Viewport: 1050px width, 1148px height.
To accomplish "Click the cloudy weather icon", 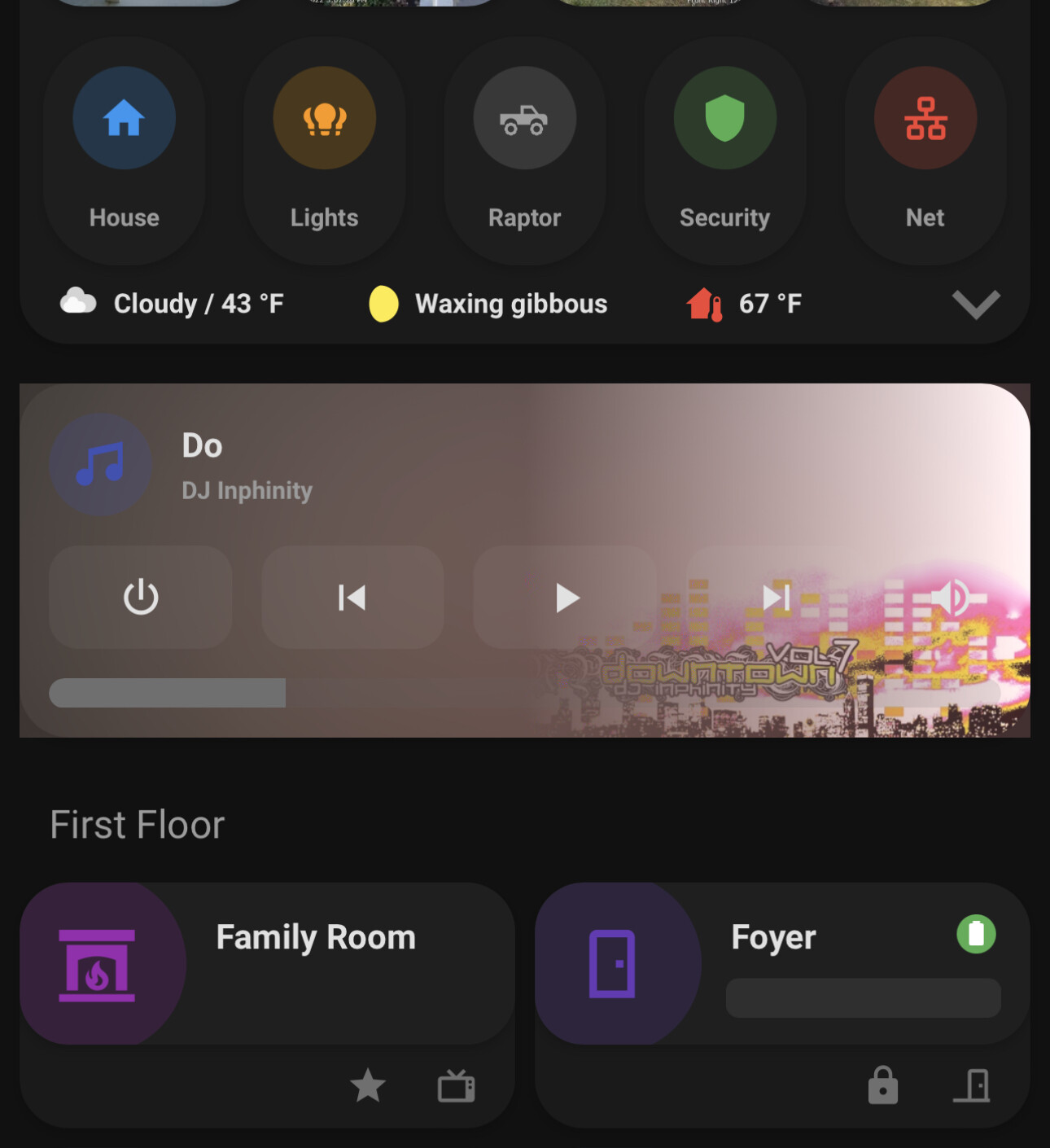I will point(77,302).
